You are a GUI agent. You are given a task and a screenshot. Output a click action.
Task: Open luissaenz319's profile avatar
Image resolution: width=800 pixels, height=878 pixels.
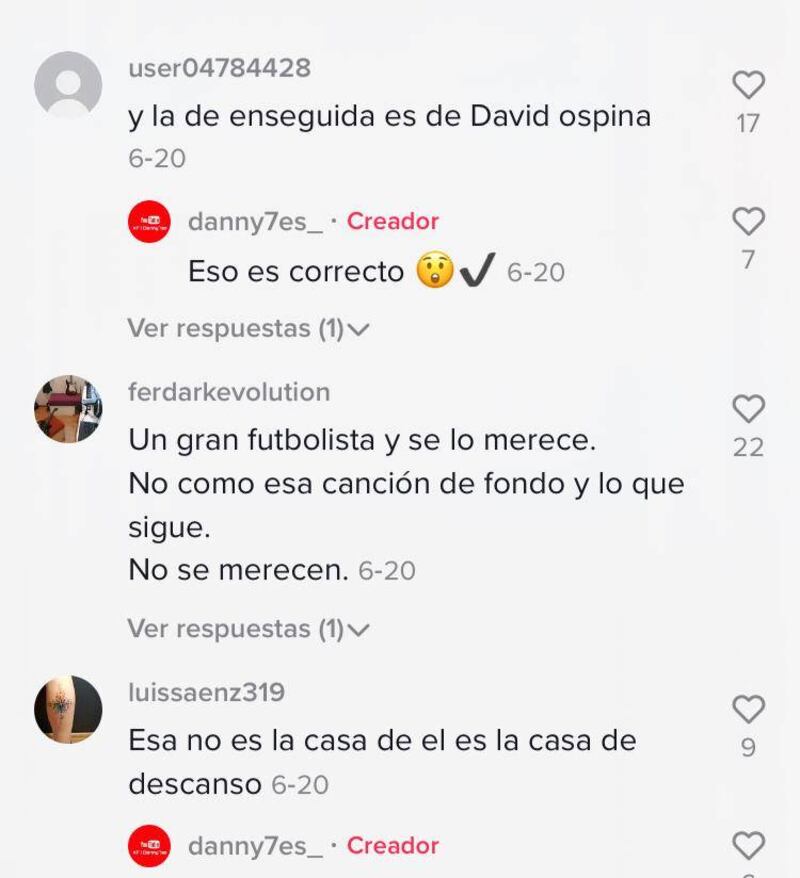click(x=68, y=709)
